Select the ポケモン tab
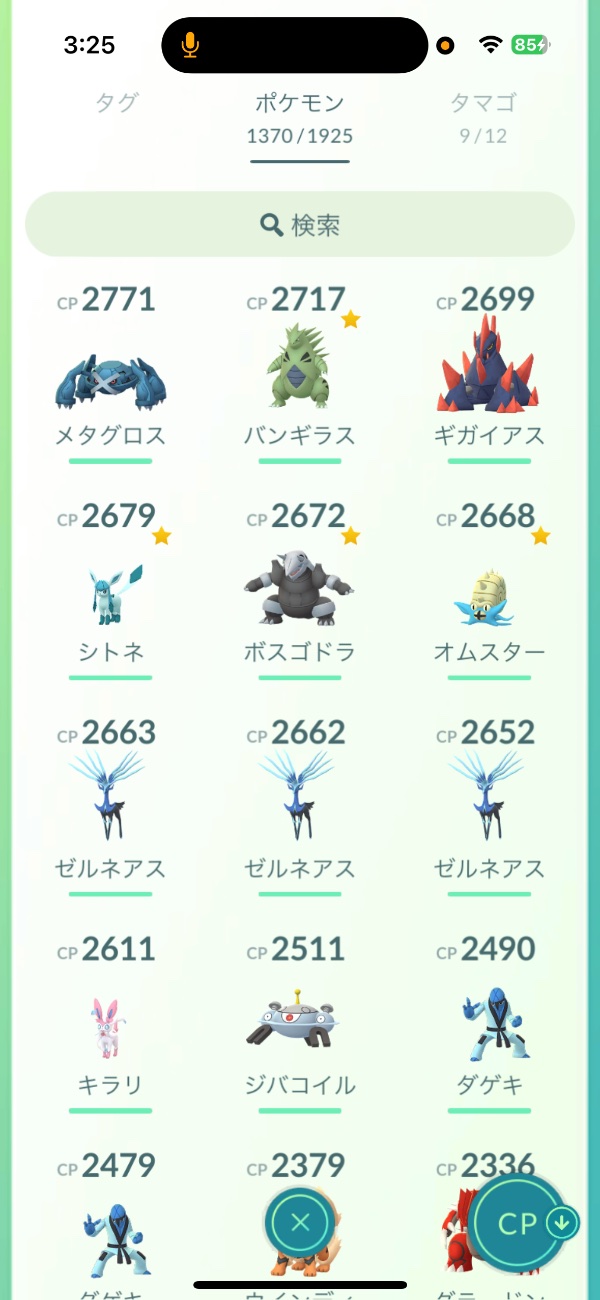 point(300,116)
